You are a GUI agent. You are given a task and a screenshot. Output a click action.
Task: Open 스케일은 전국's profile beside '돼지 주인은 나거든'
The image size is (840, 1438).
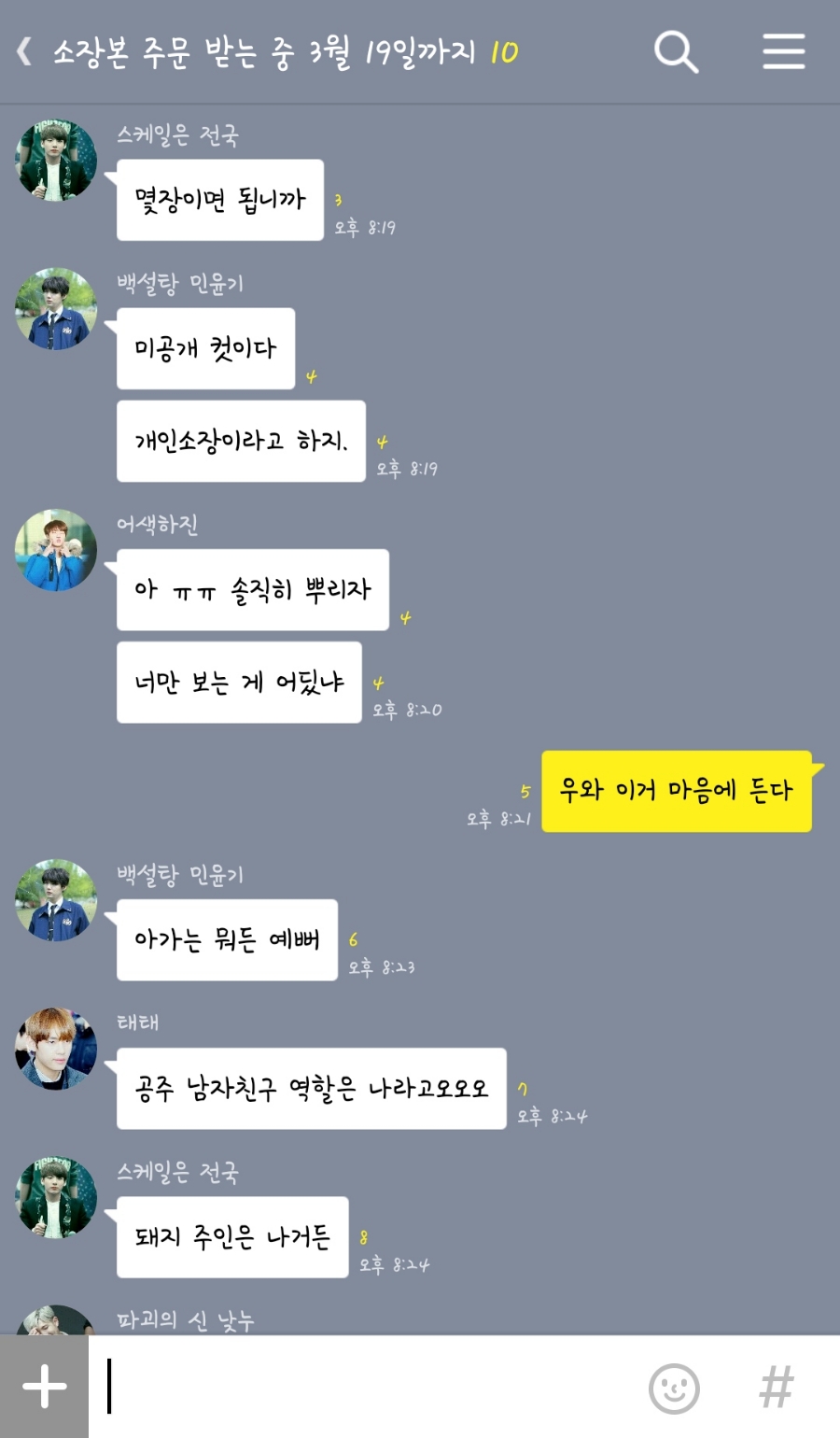(56, 1197)
